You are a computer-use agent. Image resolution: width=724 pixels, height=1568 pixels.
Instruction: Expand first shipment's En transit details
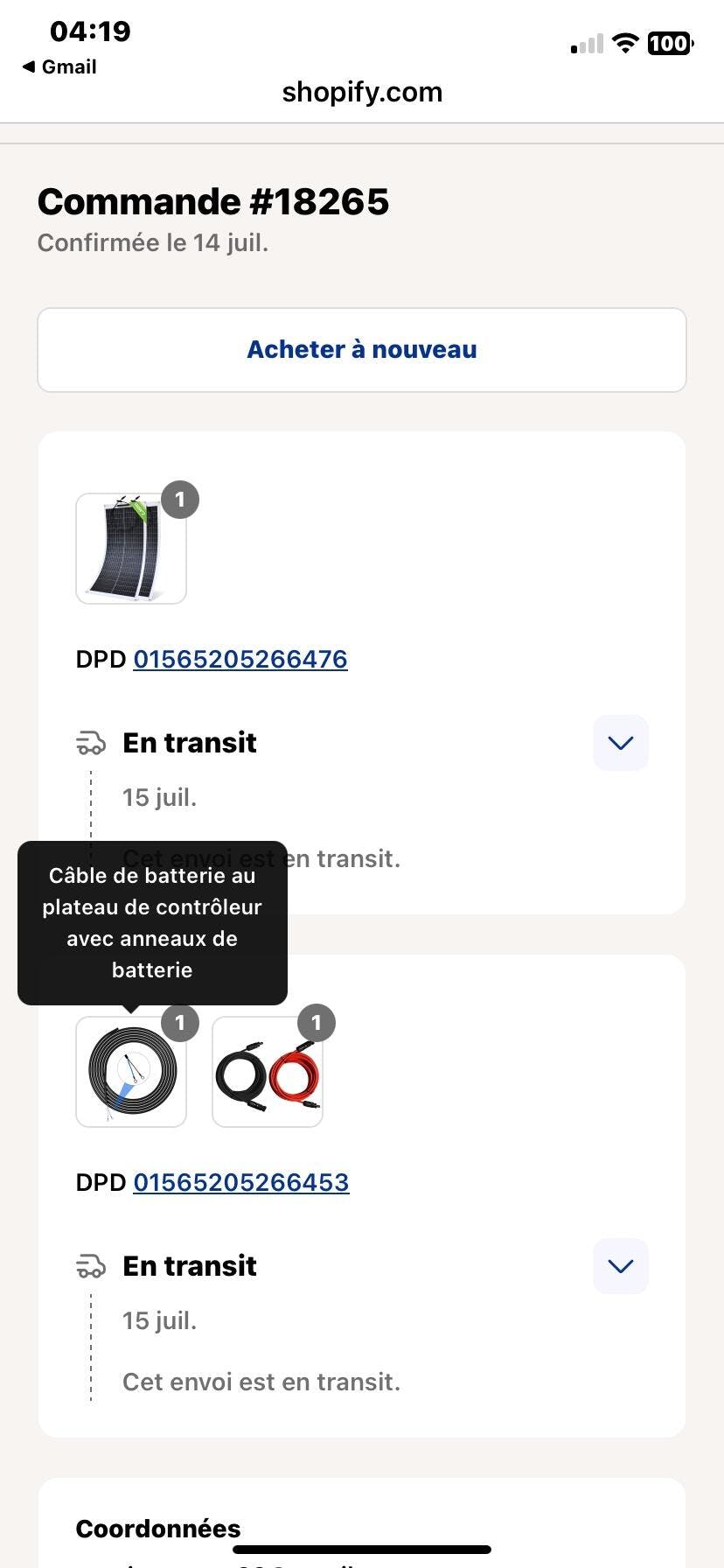pyautogui.click(x=621, y=743)
